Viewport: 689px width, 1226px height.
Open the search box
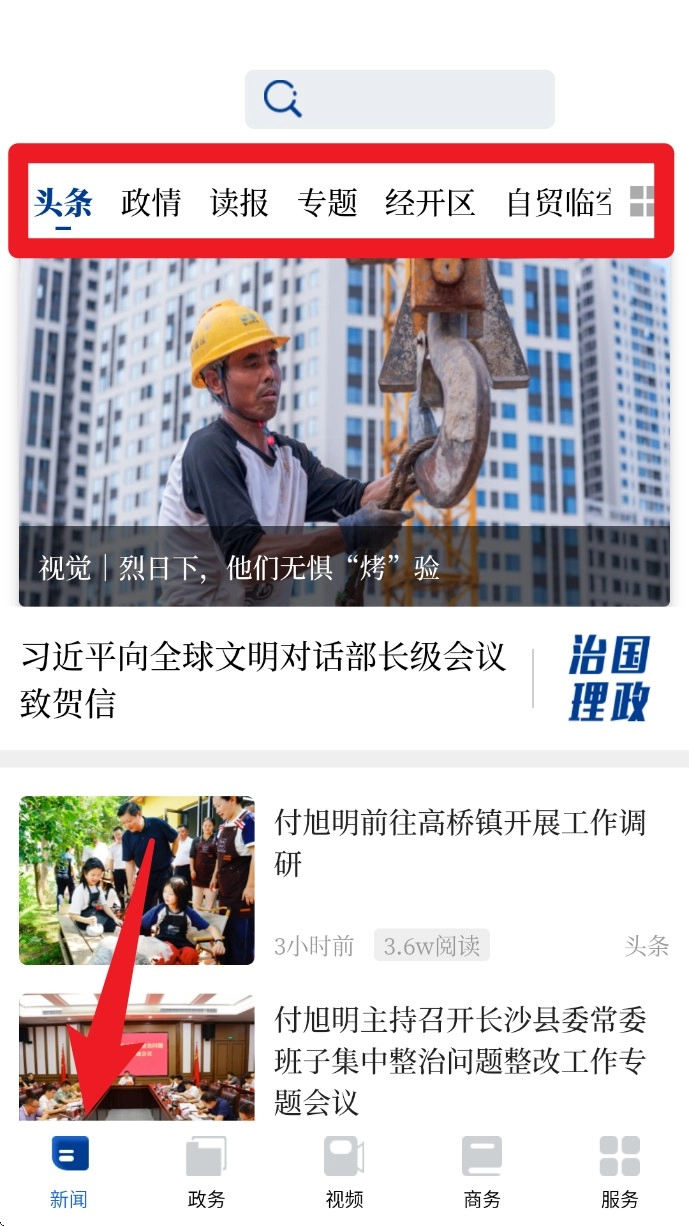400,99
